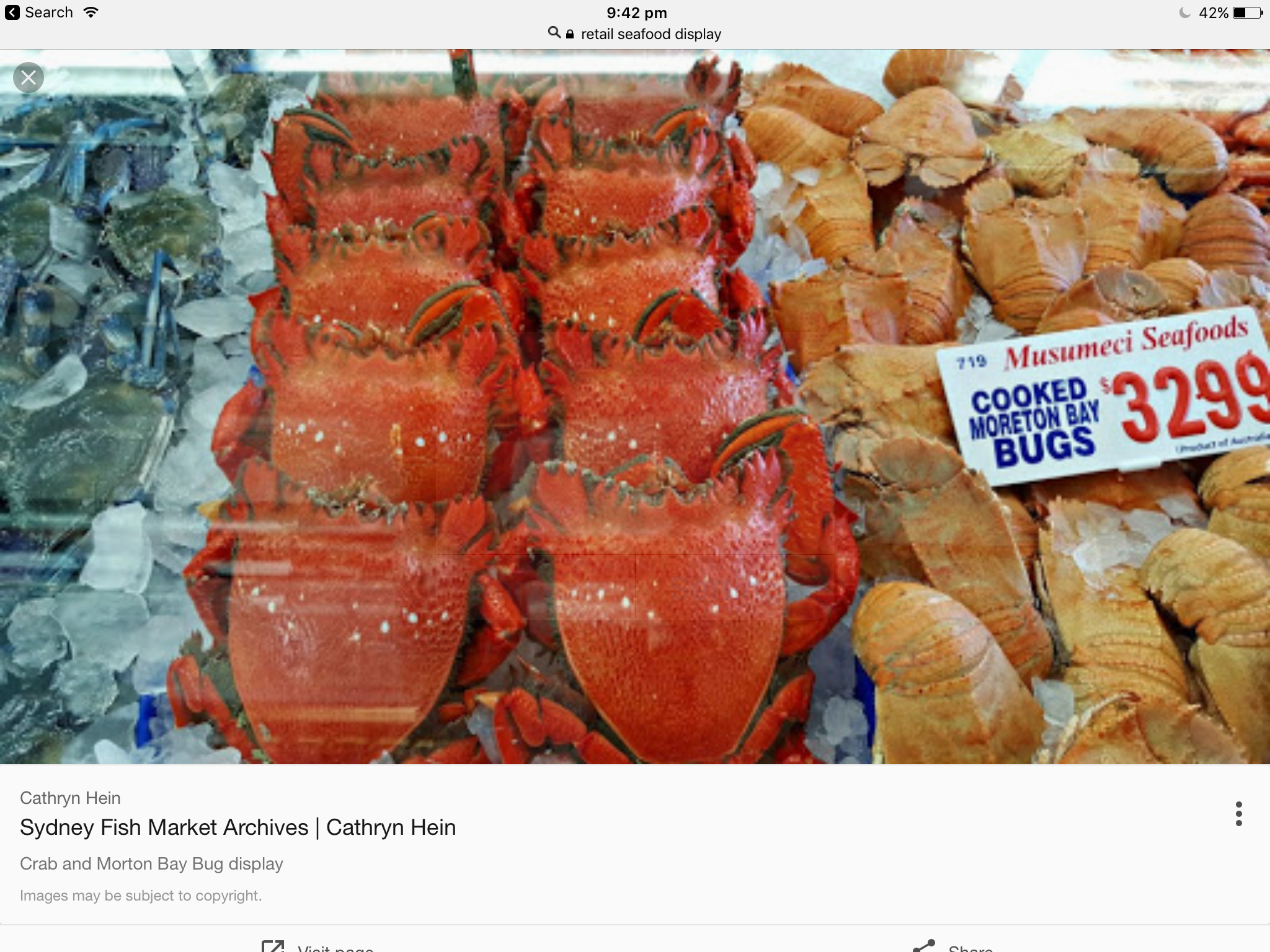The image size is (1270, 952).
Task: View the crab display photo
Action: (x=635, y=407)
